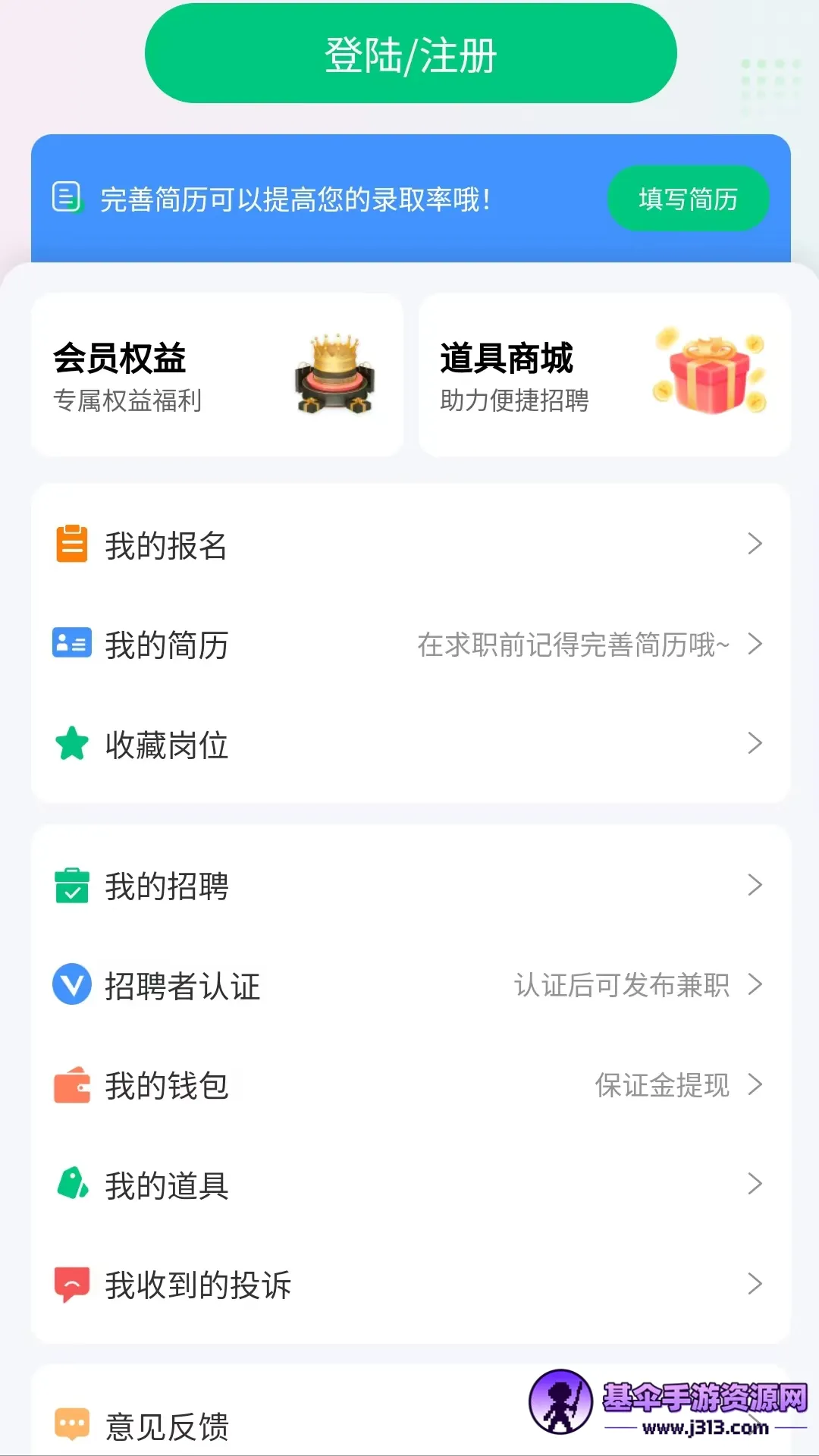This screenshot has width=819, height=1456.
Task: View 收藏岗位 list
Action: tap(409, 745)
